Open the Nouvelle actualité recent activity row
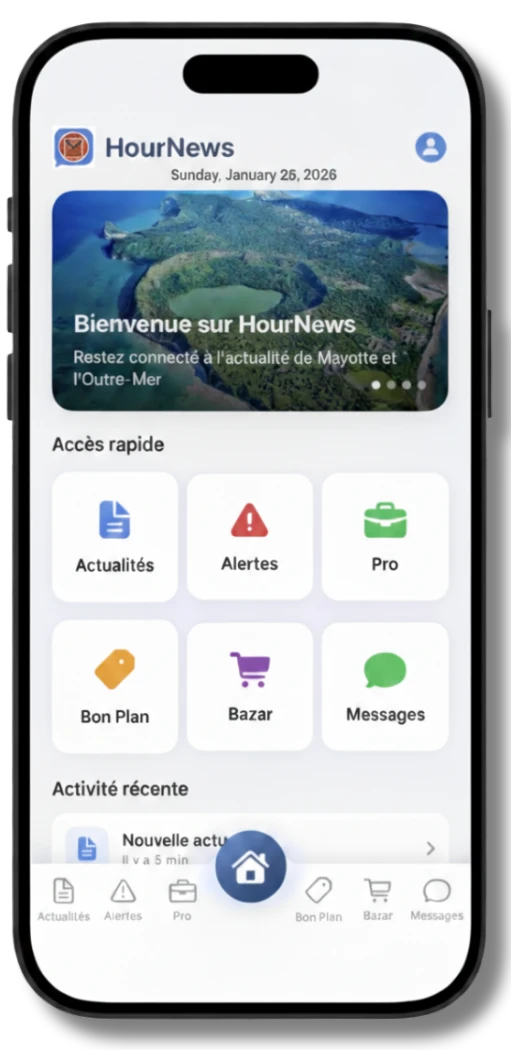 250,840
